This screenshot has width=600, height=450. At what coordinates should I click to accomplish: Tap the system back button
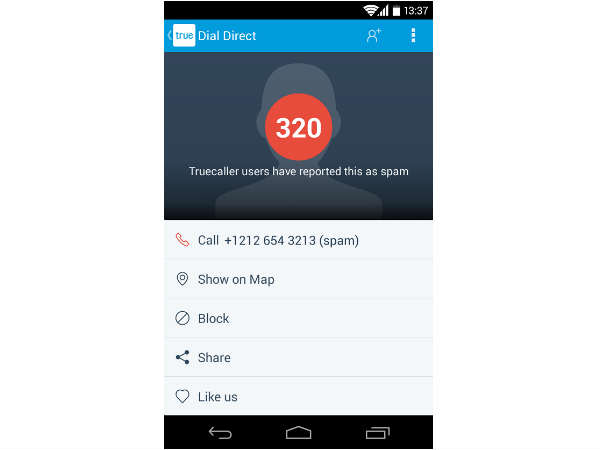click(220, 433)
